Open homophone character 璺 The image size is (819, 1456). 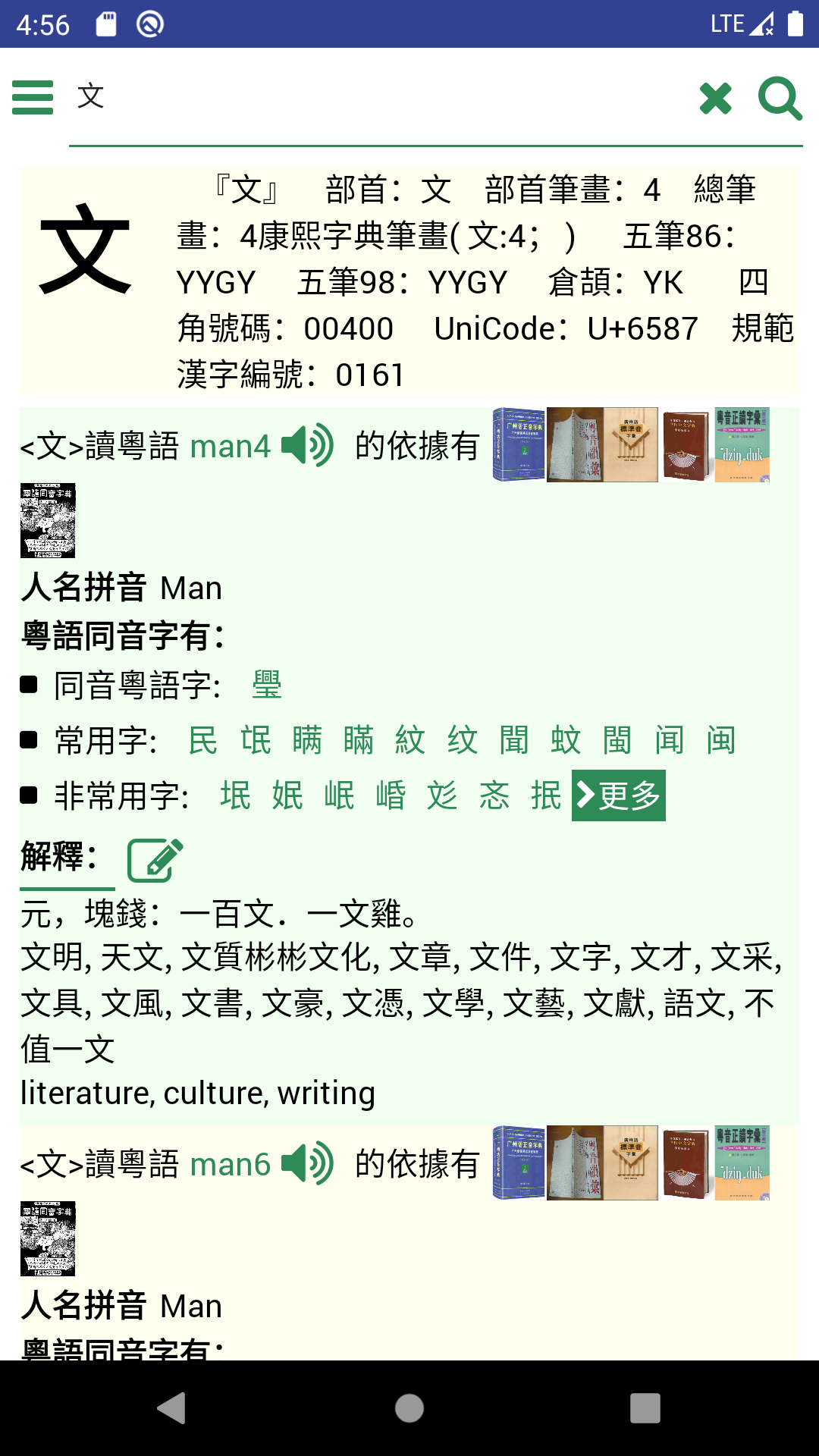click(x=267, y=686)
